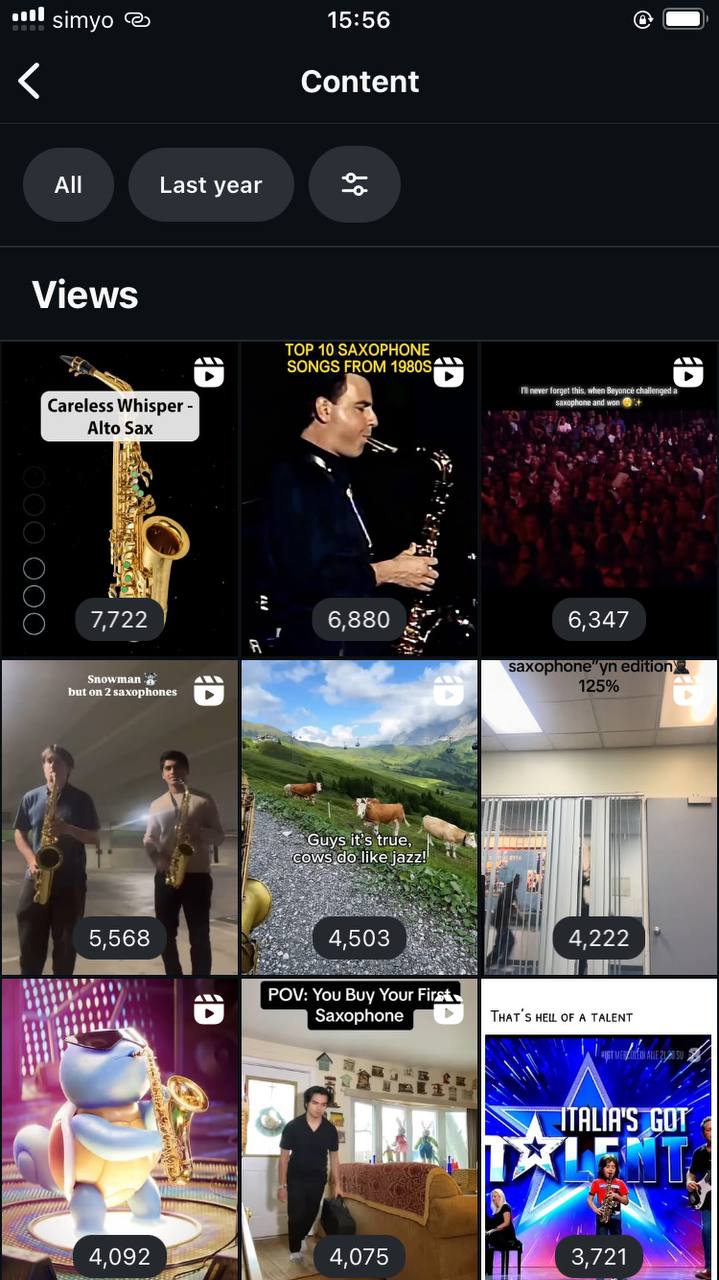719x1280 pixels.
Task: Open the You Buy Your First Saxophone reel
Action: [359, 1130]
